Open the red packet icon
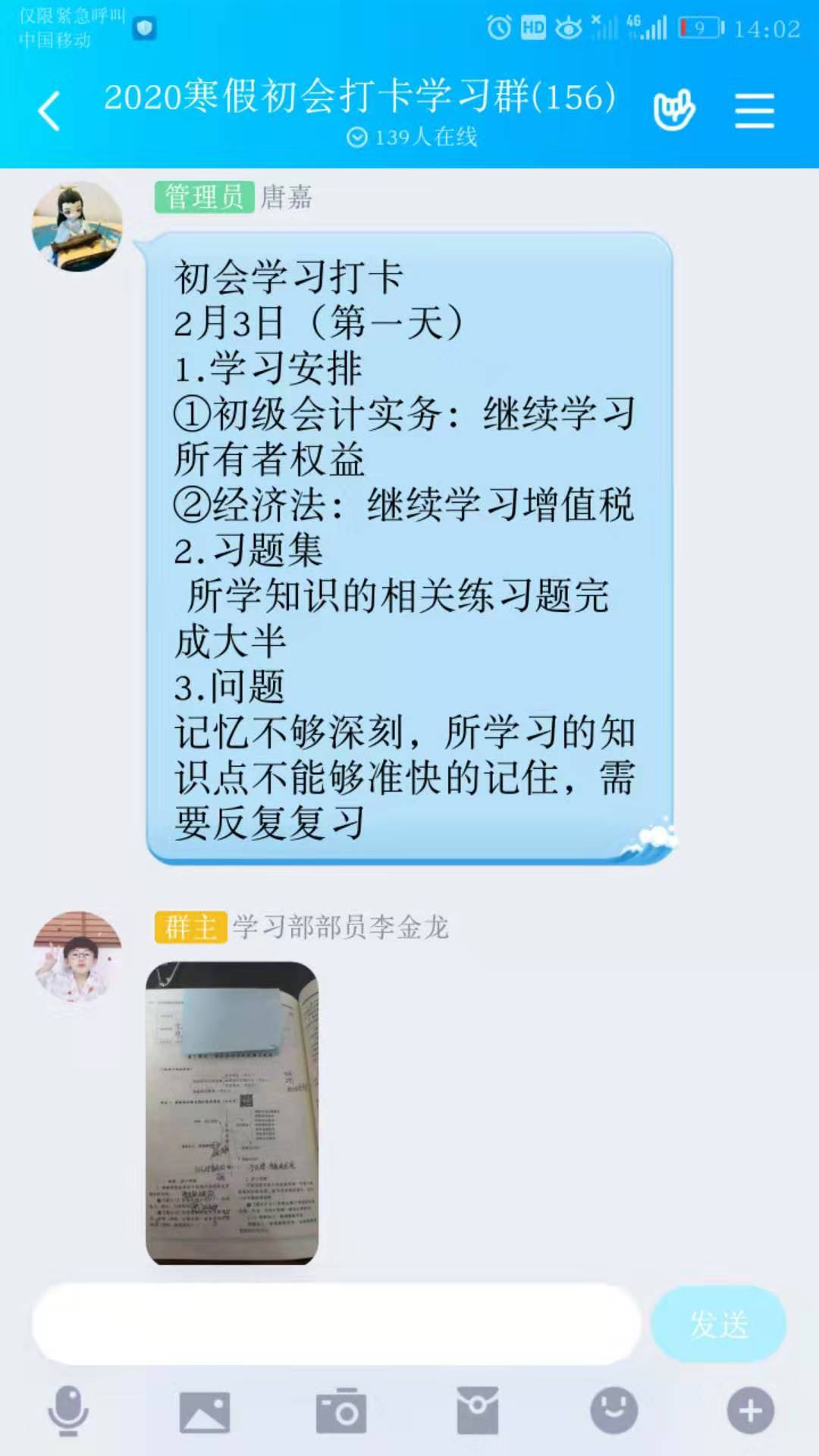This screenshot has width=819, height=1456. tap(478, 1411)
